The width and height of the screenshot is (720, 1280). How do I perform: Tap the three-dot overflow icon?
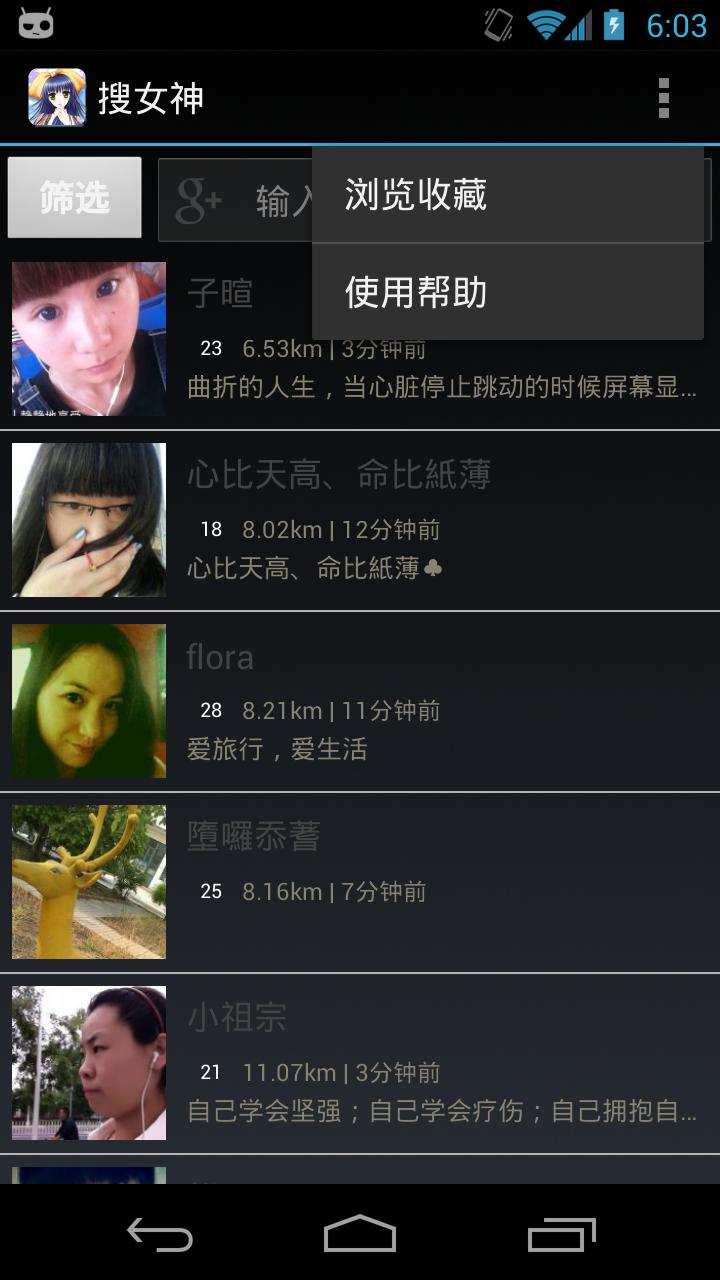pos(663,98)
